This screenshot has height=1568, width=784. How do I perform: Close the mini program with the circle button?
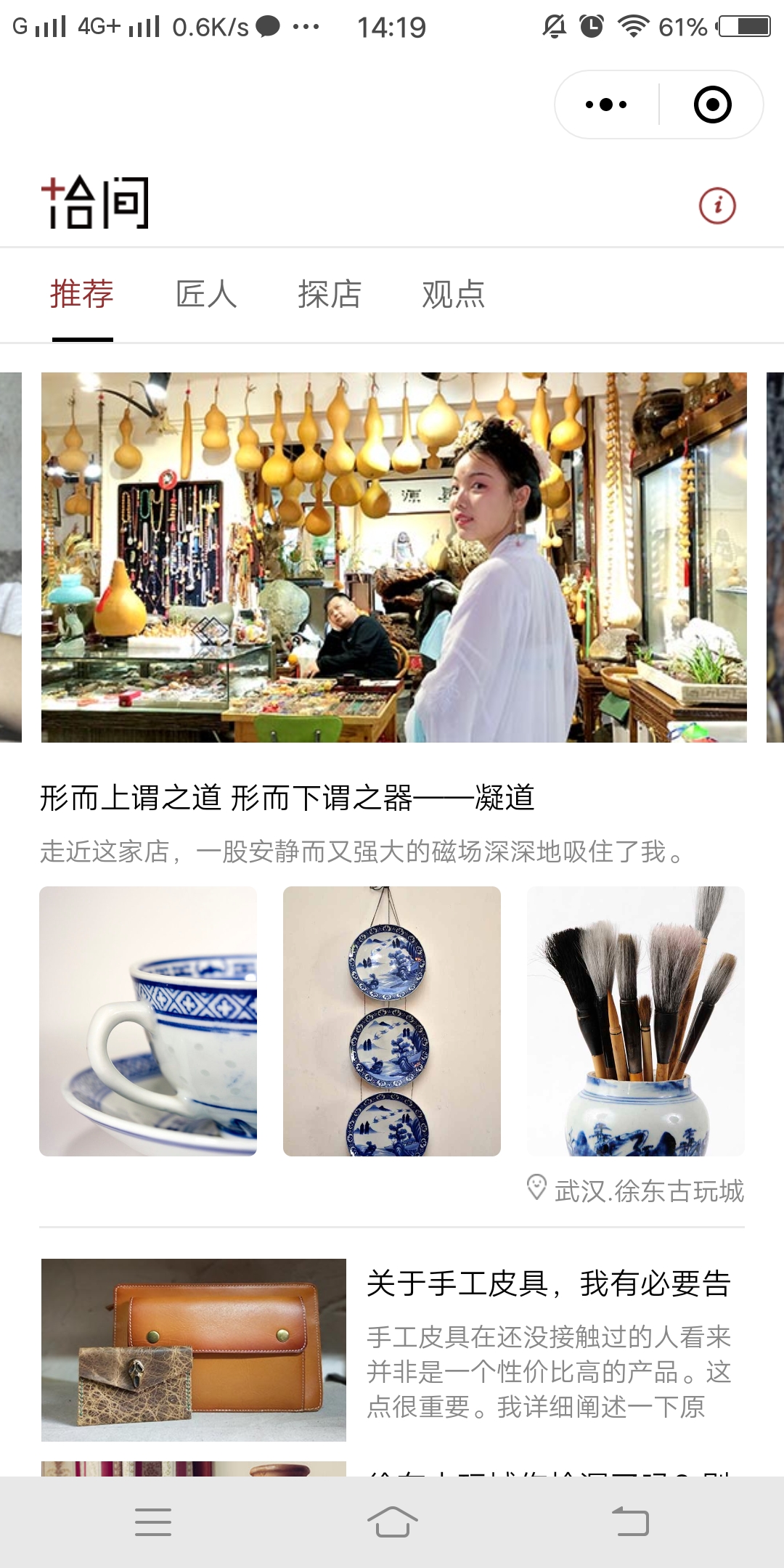pos(712,105)
